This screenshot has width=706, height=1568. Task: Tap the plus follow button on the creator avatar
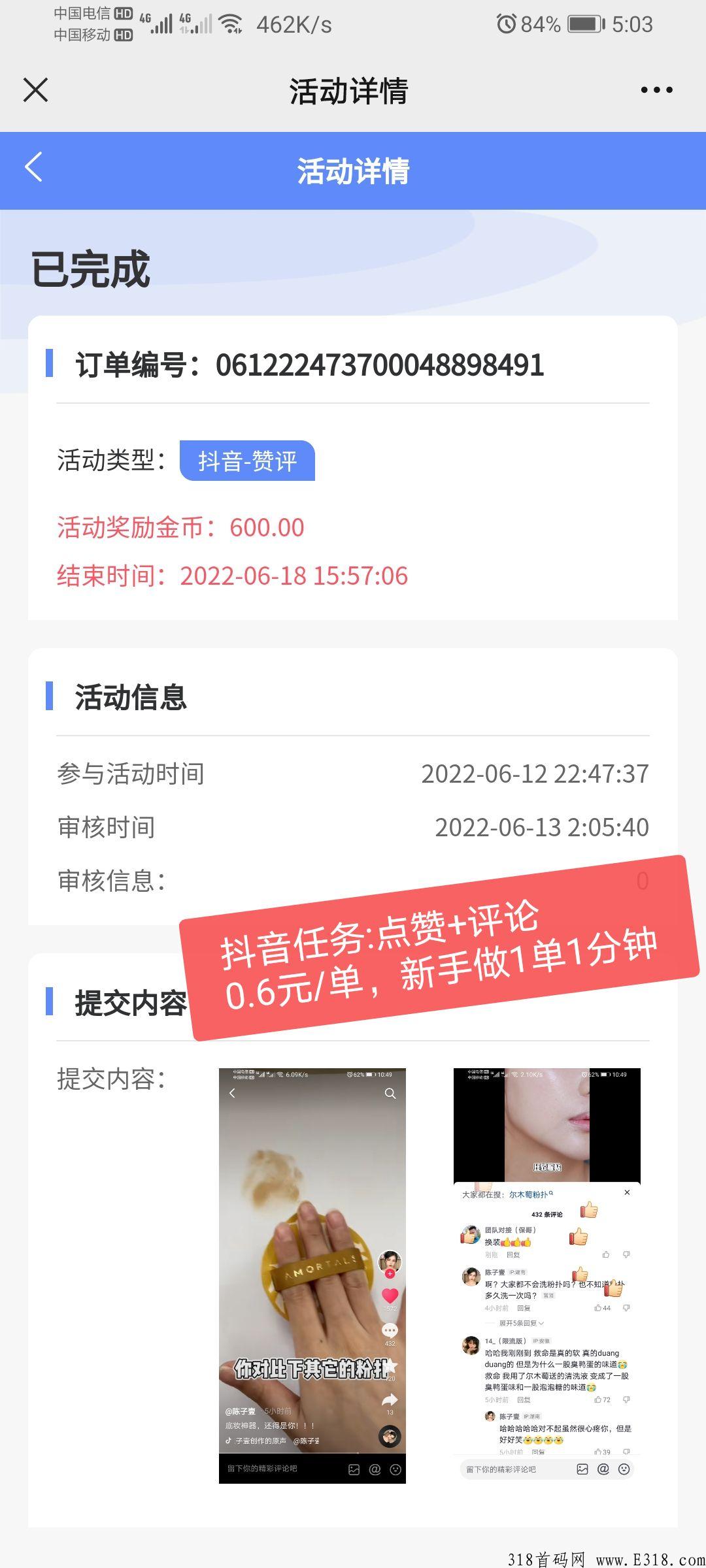[x=390, y=1274]
